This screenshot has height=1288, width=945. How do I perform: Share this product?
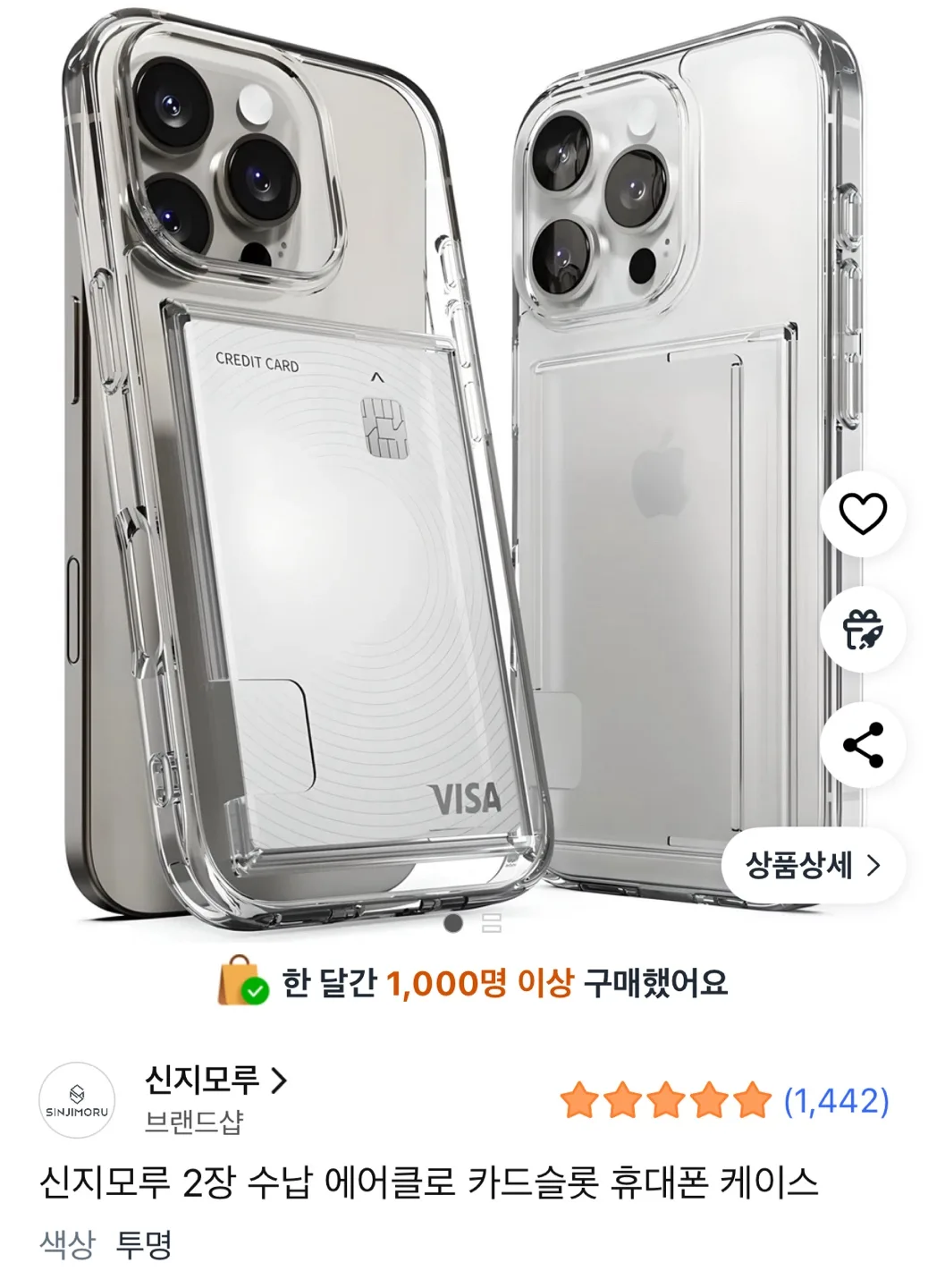[x=863, y=745]
